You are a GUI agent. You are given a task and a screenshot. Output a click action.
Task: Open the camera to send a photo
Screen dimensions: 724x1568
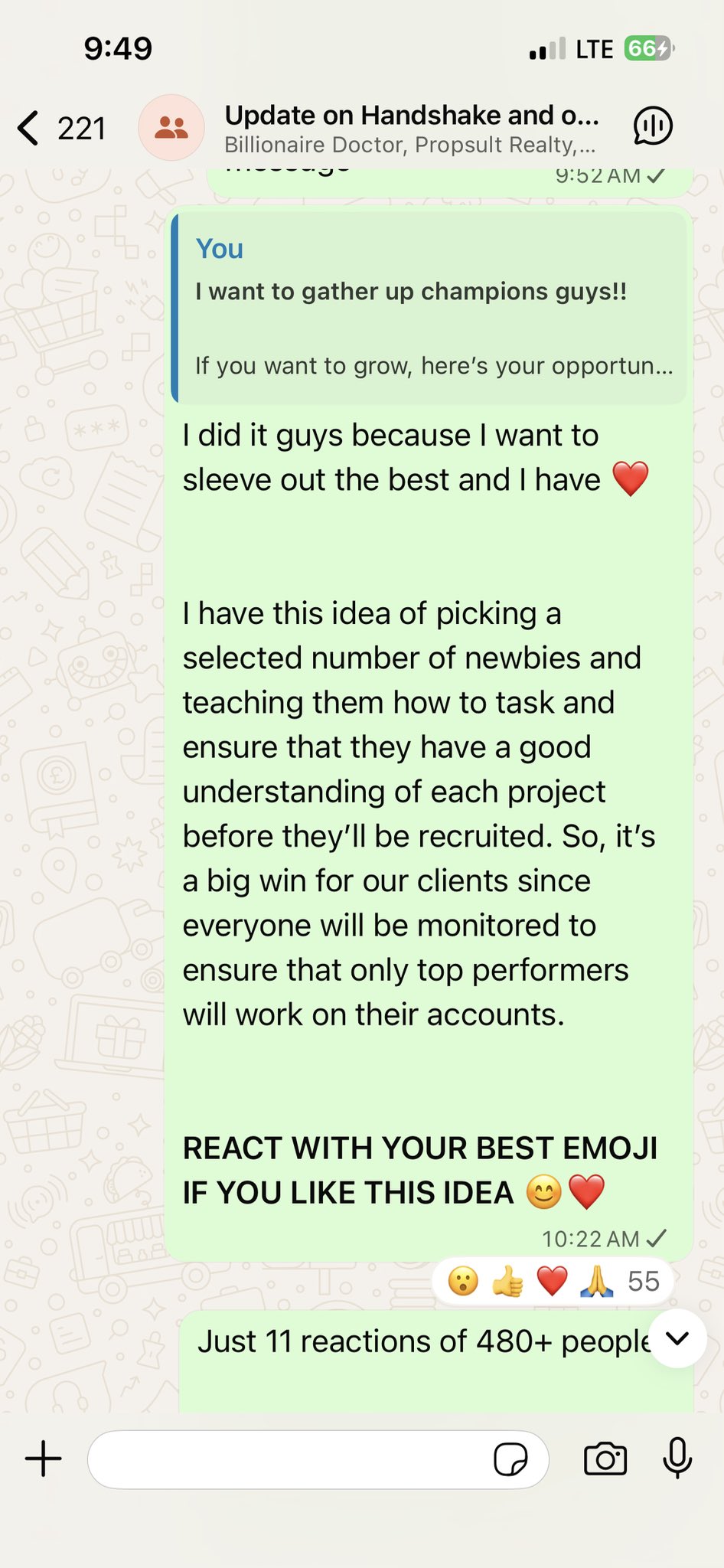(x=605, y=1459)
